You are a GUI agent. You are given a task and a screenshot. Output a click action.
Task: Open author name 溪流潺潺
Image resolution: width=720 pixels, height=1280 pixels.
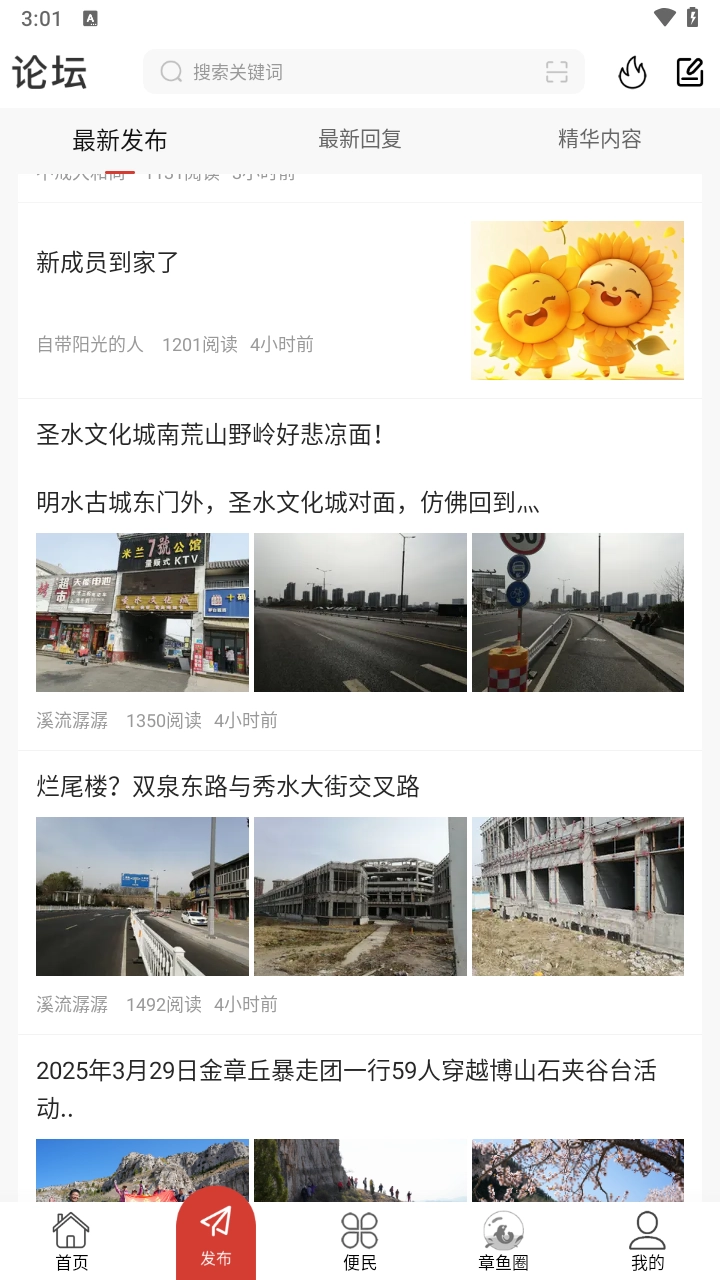click(70, 719)
